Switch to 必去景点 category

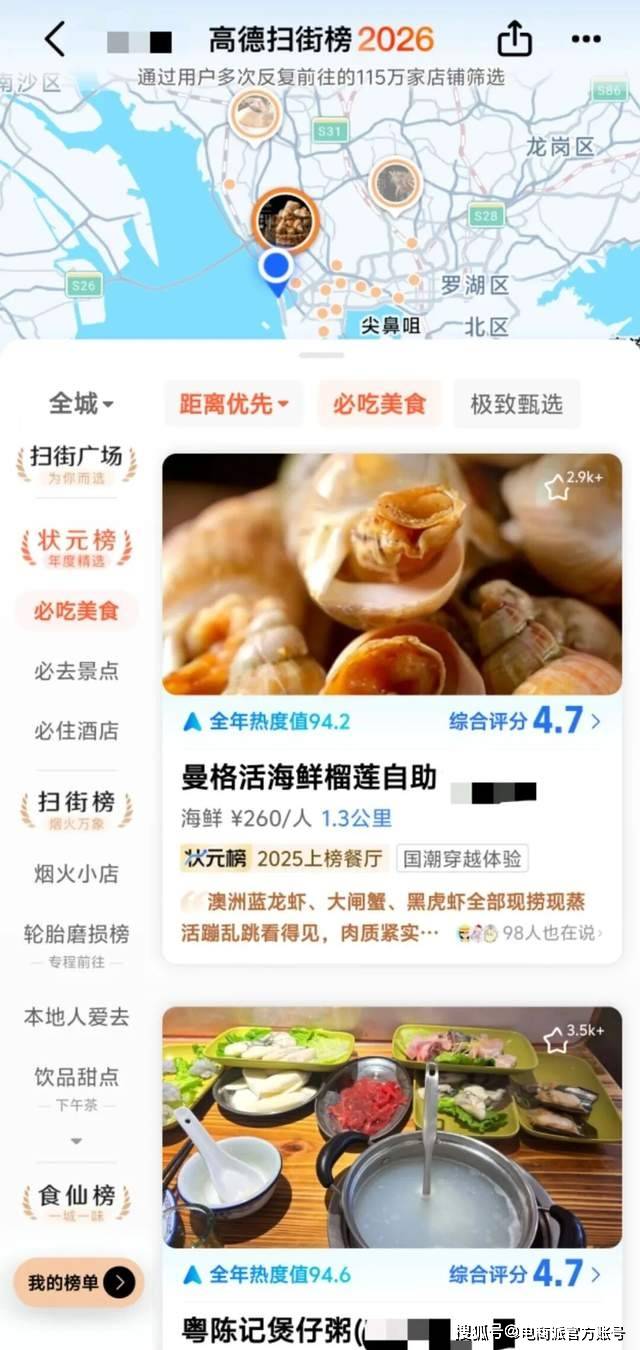click(76, 671)
